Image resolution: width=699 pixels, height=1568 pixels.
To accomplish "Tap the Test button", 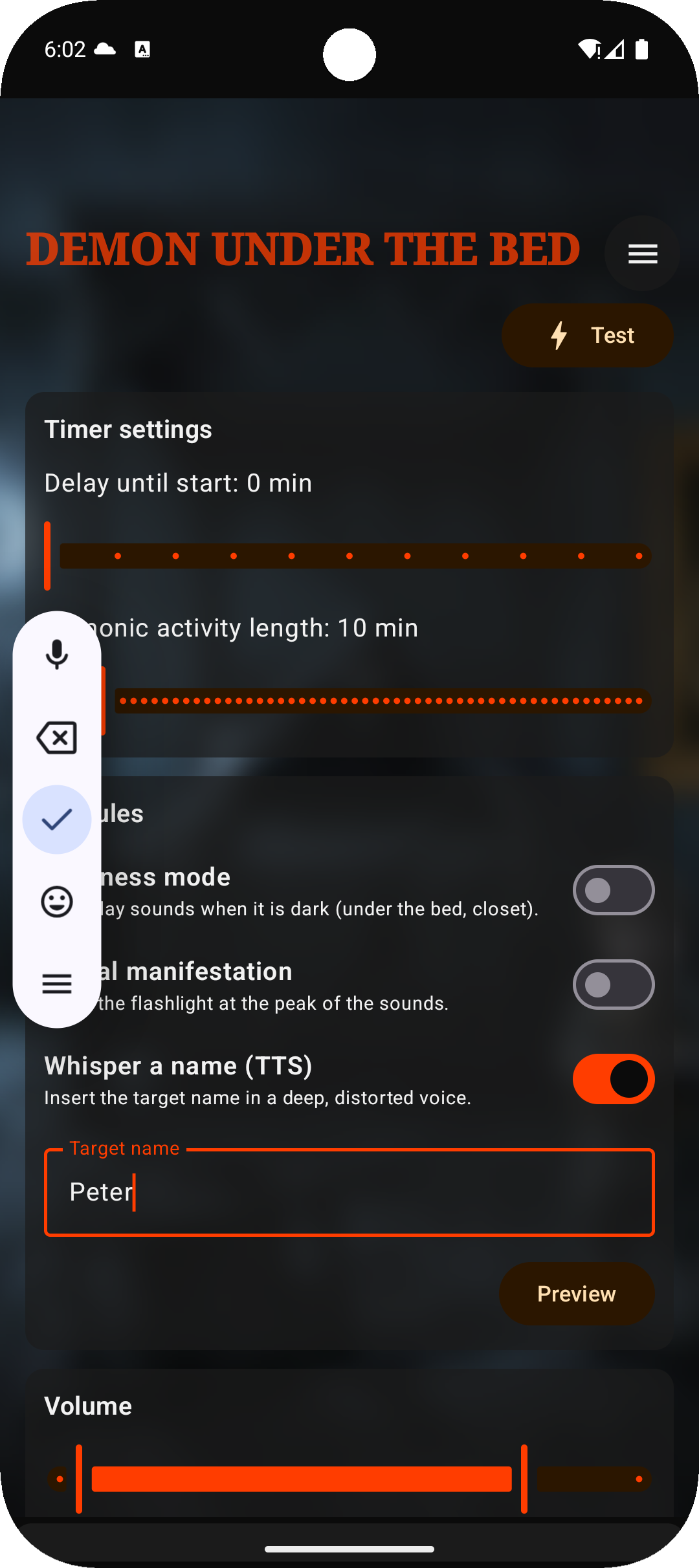I will point(587,336).
